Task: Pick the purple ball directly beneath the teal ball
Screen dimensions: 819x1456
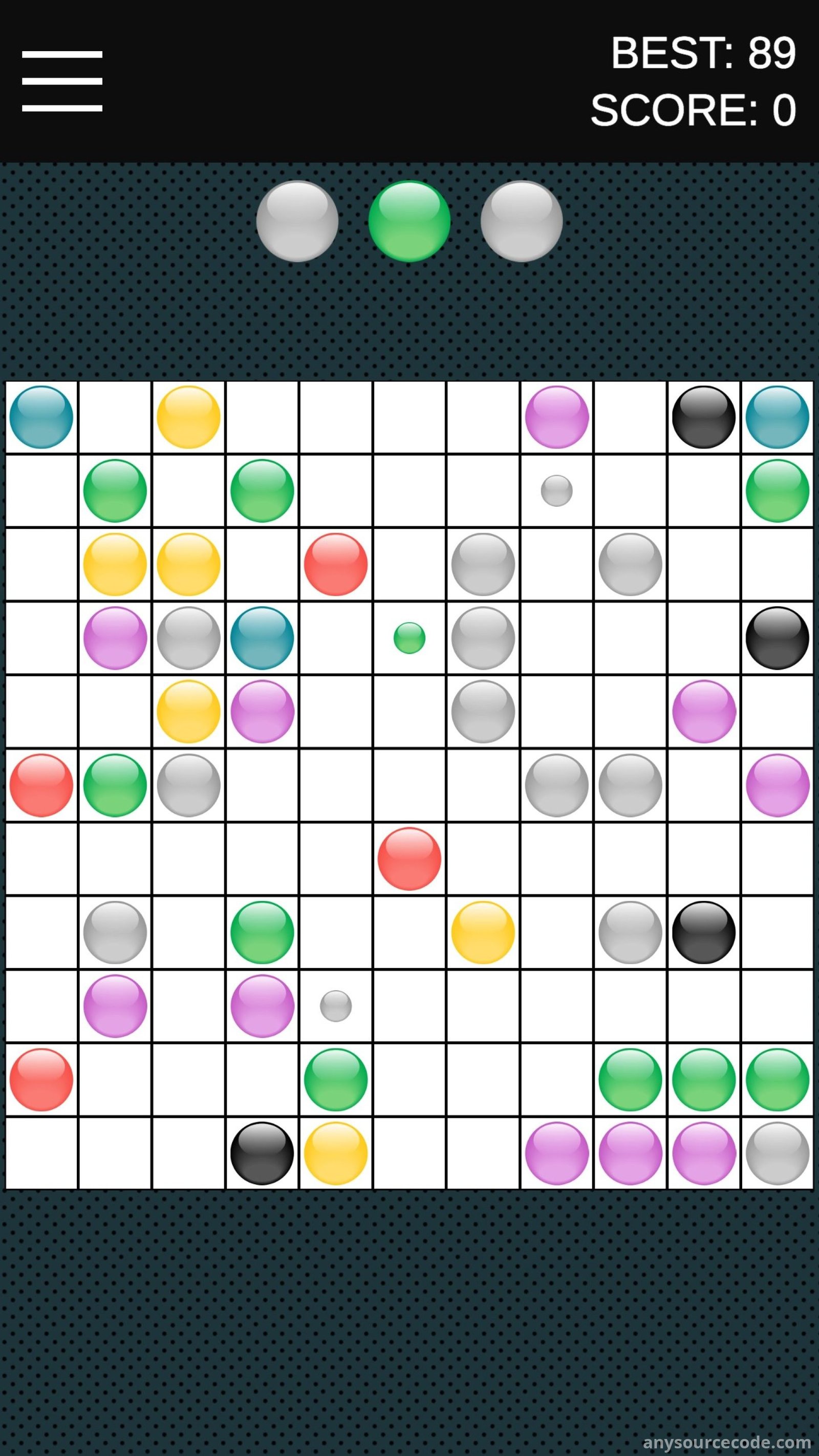Action: (262, 711)
